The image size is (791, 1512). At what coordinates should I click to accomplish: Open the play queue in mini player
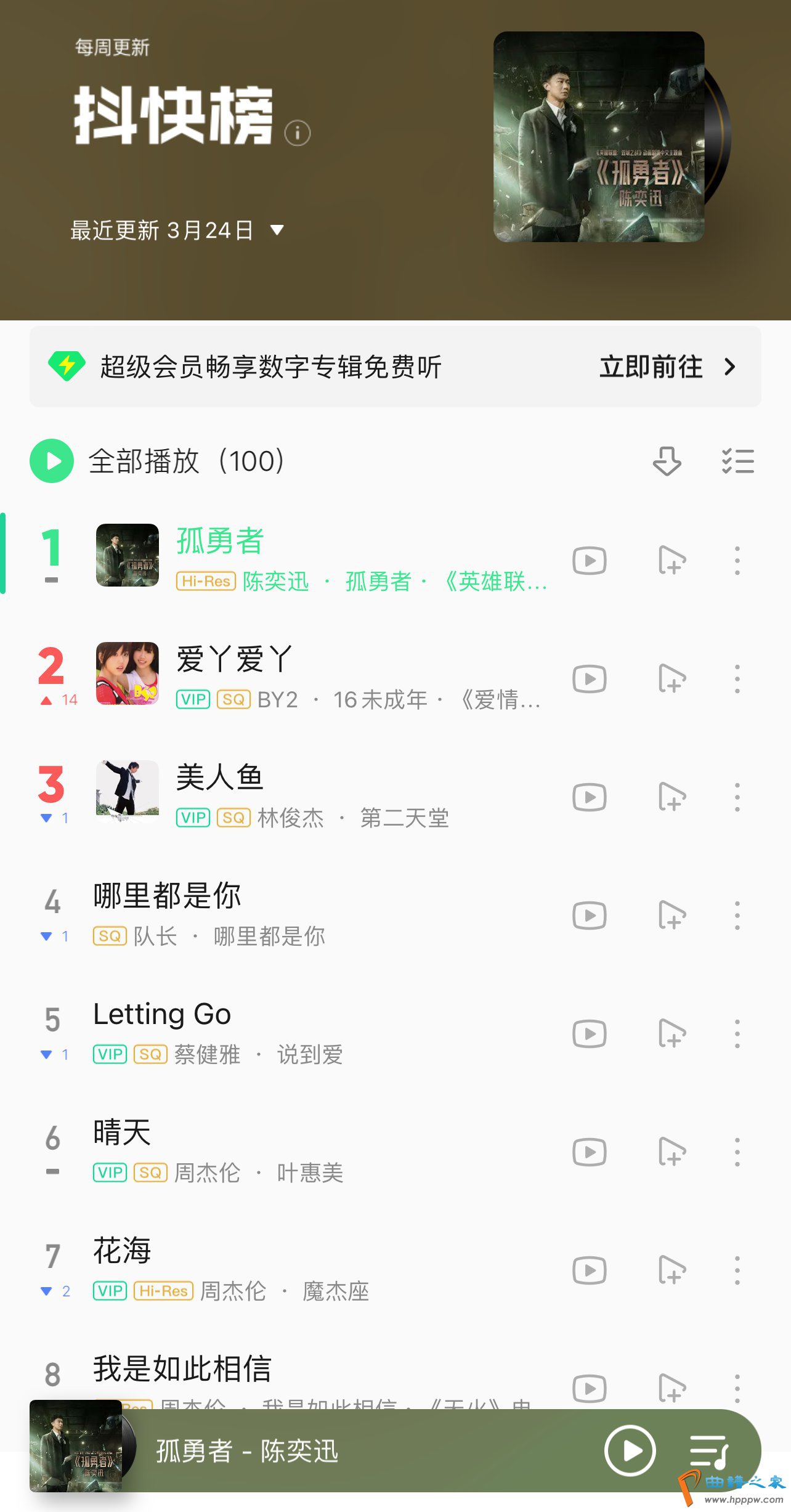pyautogui.click(x=708, y=1451)
